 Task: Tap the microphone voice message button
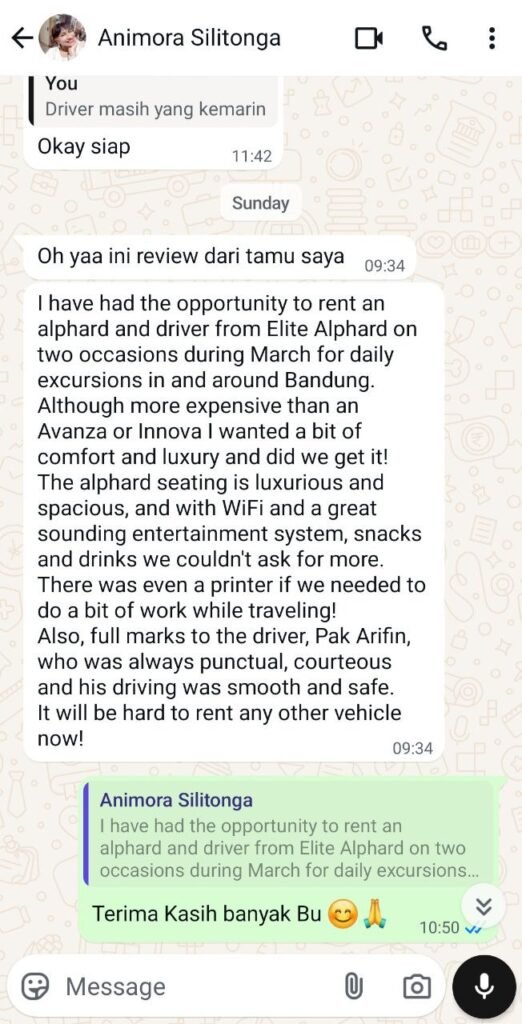pyautogui.click(x=484, y=986)
